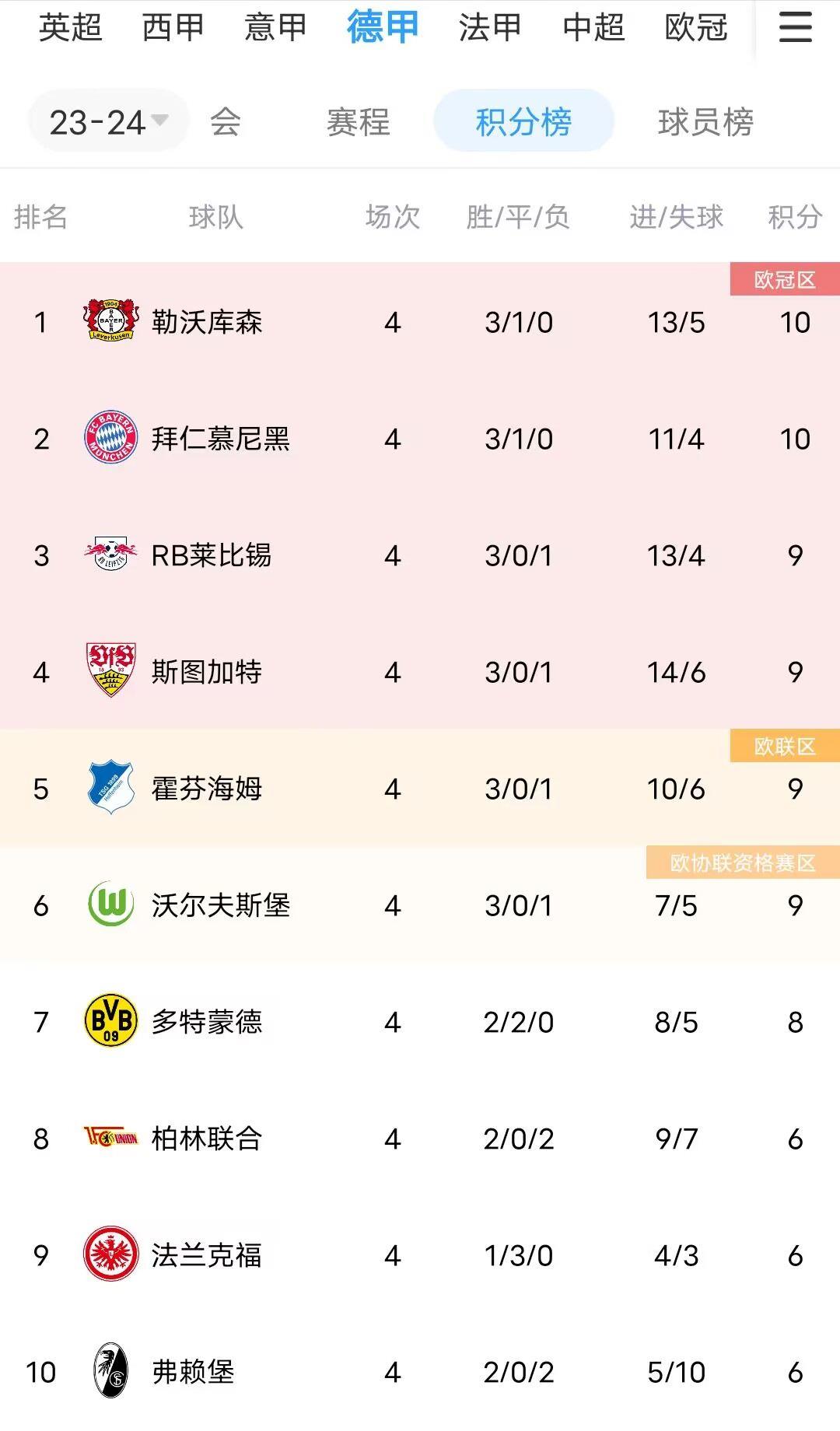Viewport: 840px width, 1431px height.
Task: Open the 球员榜 player rankings tab
Action: point(705,122)
